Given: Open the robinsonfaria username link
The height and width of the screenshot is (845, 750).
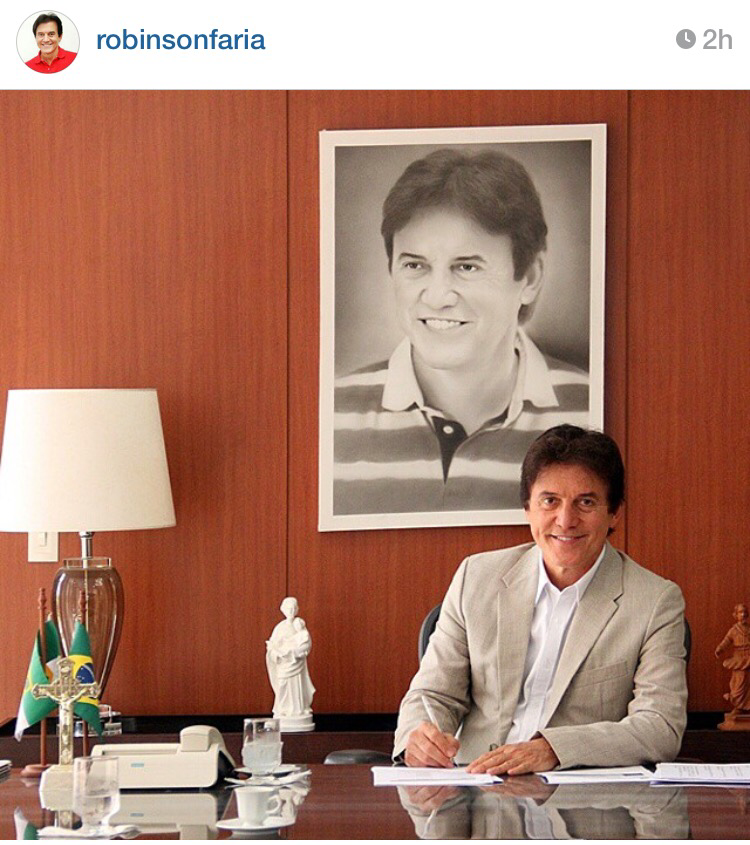Looking at the screenshot, I should click(180, 41).
